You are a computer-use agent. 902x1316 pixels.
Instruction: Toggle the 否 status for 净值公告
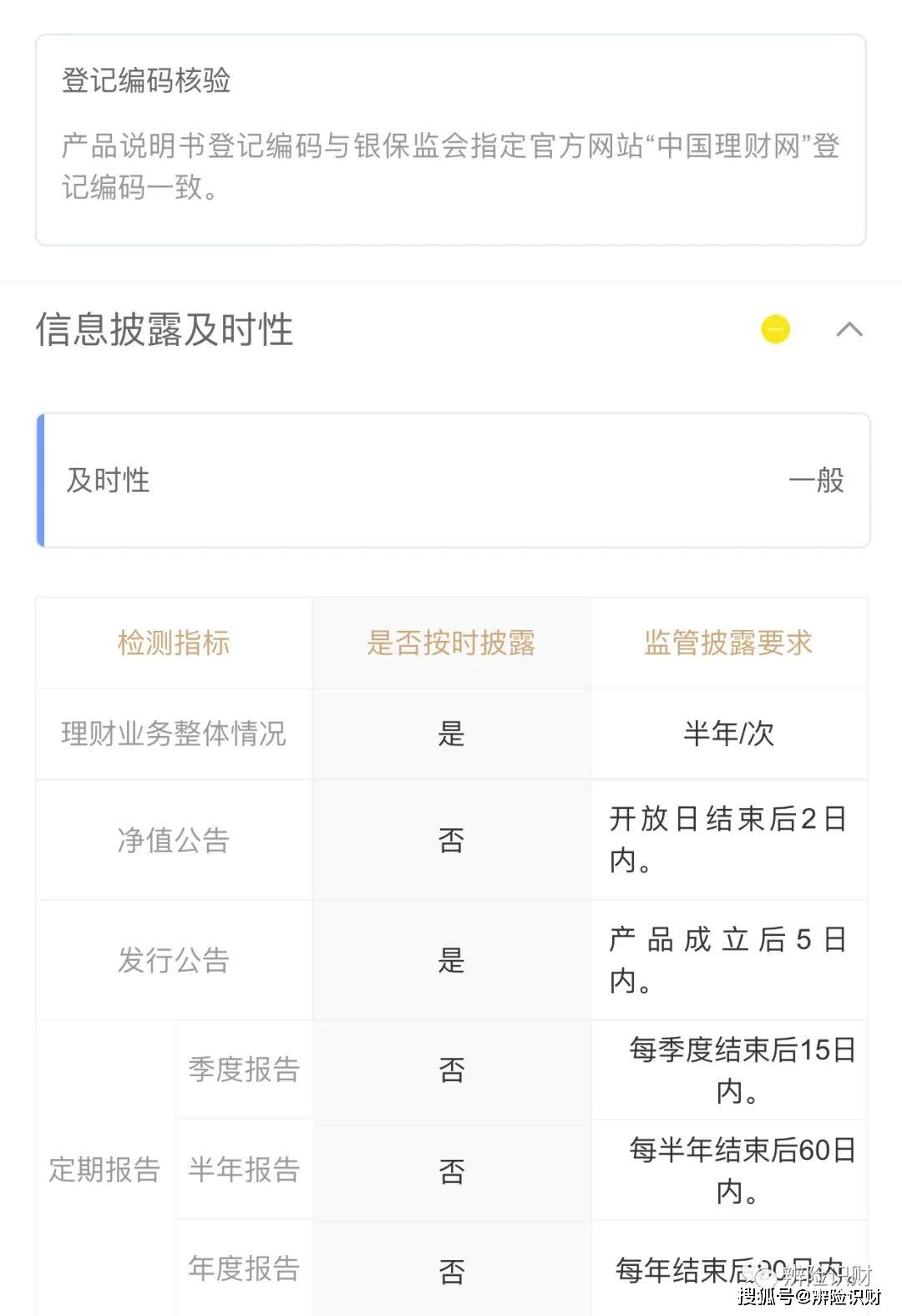coord(451,841)
